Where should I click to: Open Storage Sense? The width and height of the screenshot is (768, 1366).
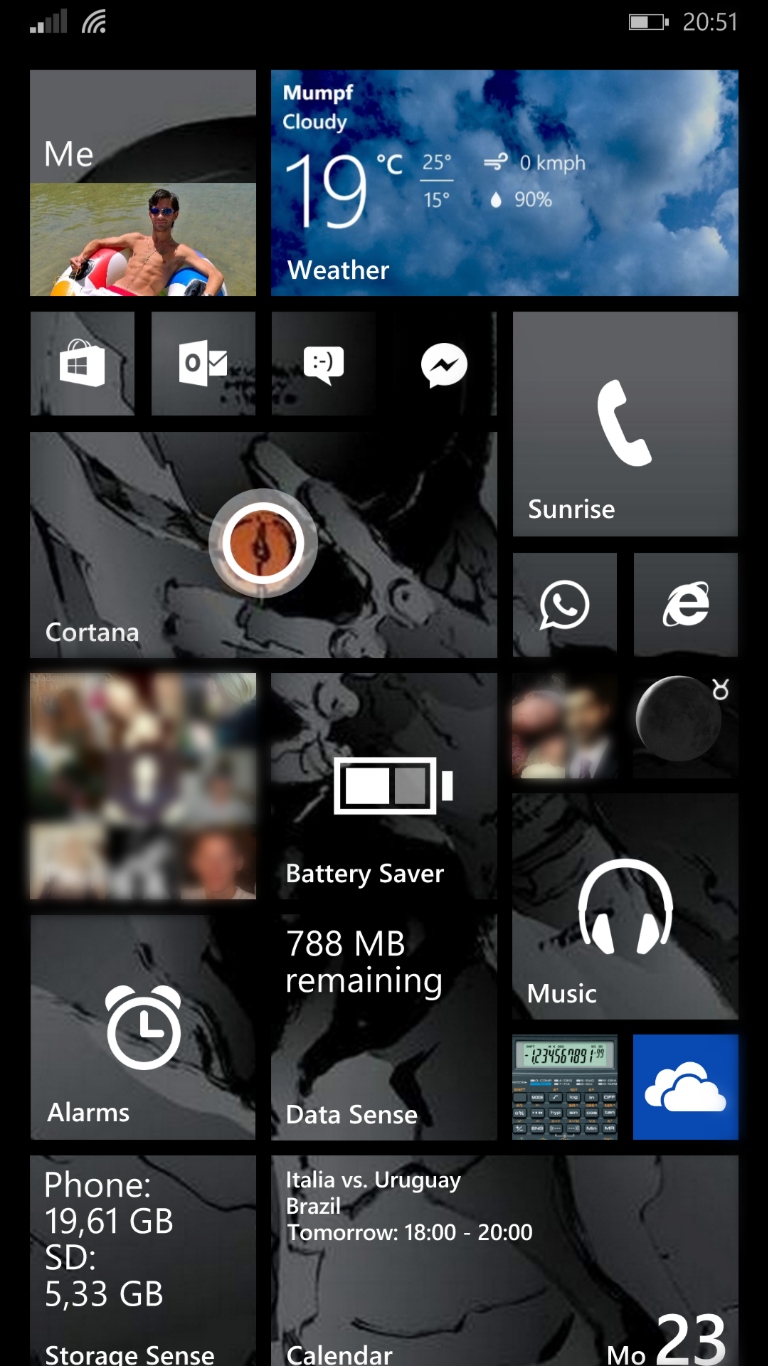pos(143,1261)
